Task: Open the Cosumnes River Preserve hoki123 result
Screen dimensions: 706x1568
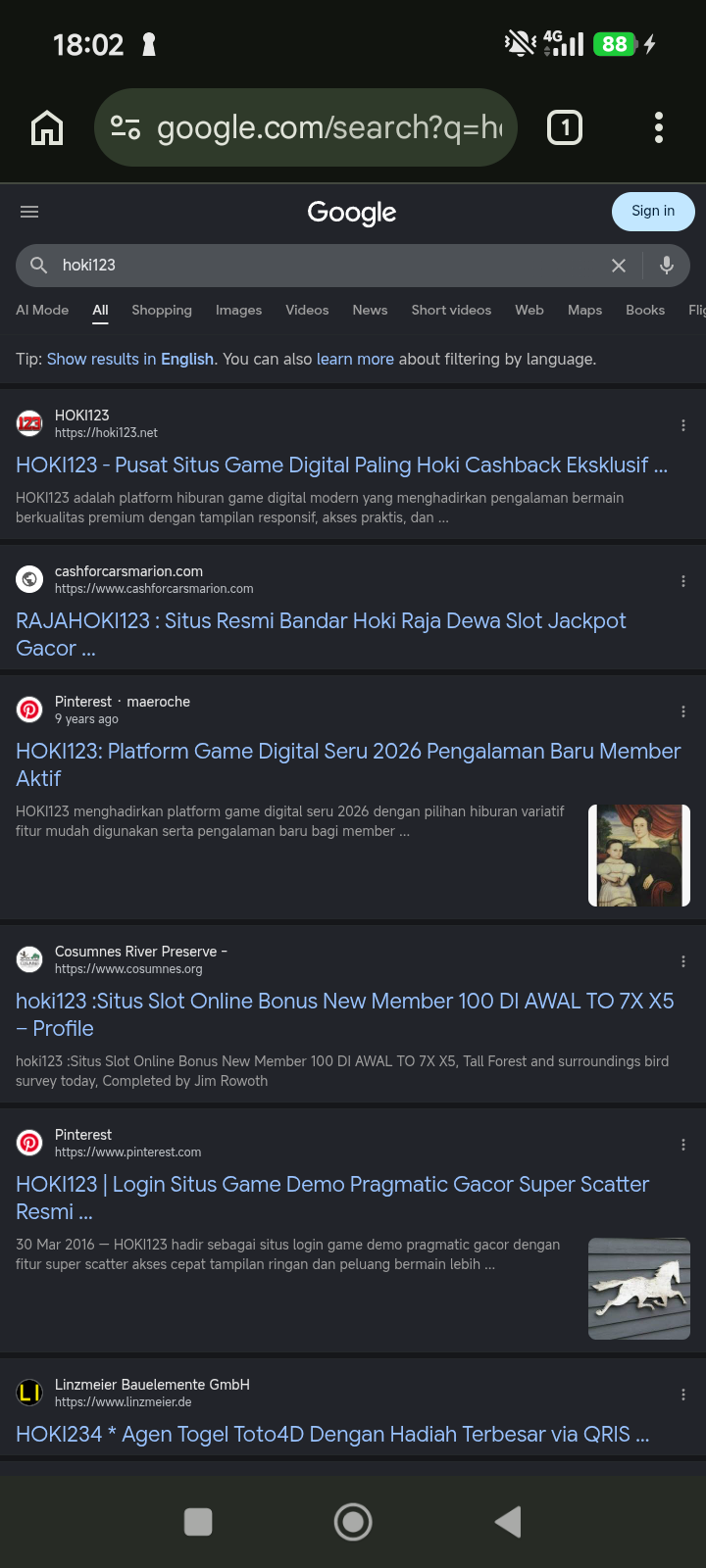Action: (x=345, y=1014)
